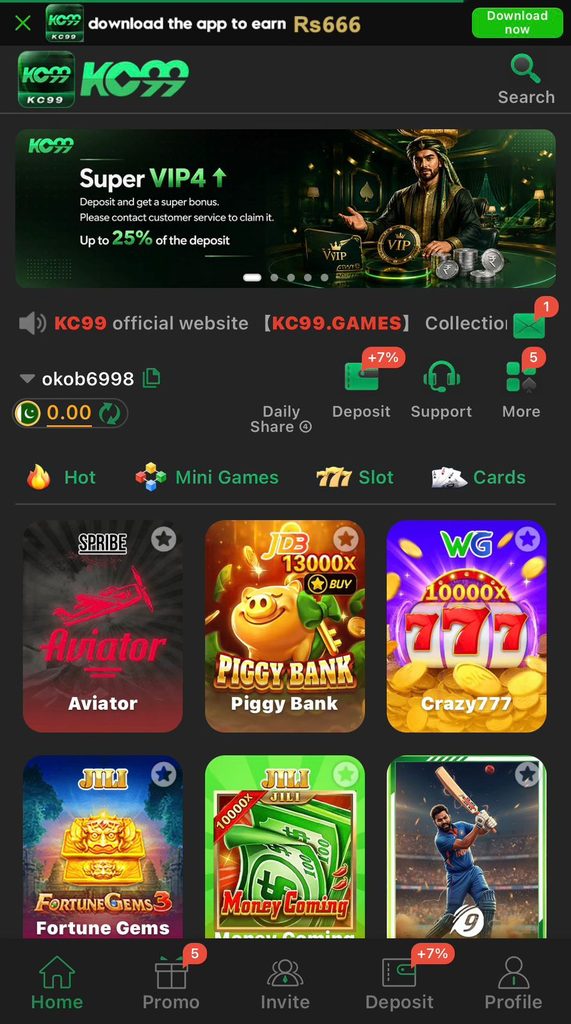Image resolution: width=571 pixels, height=1024 pixels.
Task: Switch to the Mini Games category
Action: [x=207, y=477]
